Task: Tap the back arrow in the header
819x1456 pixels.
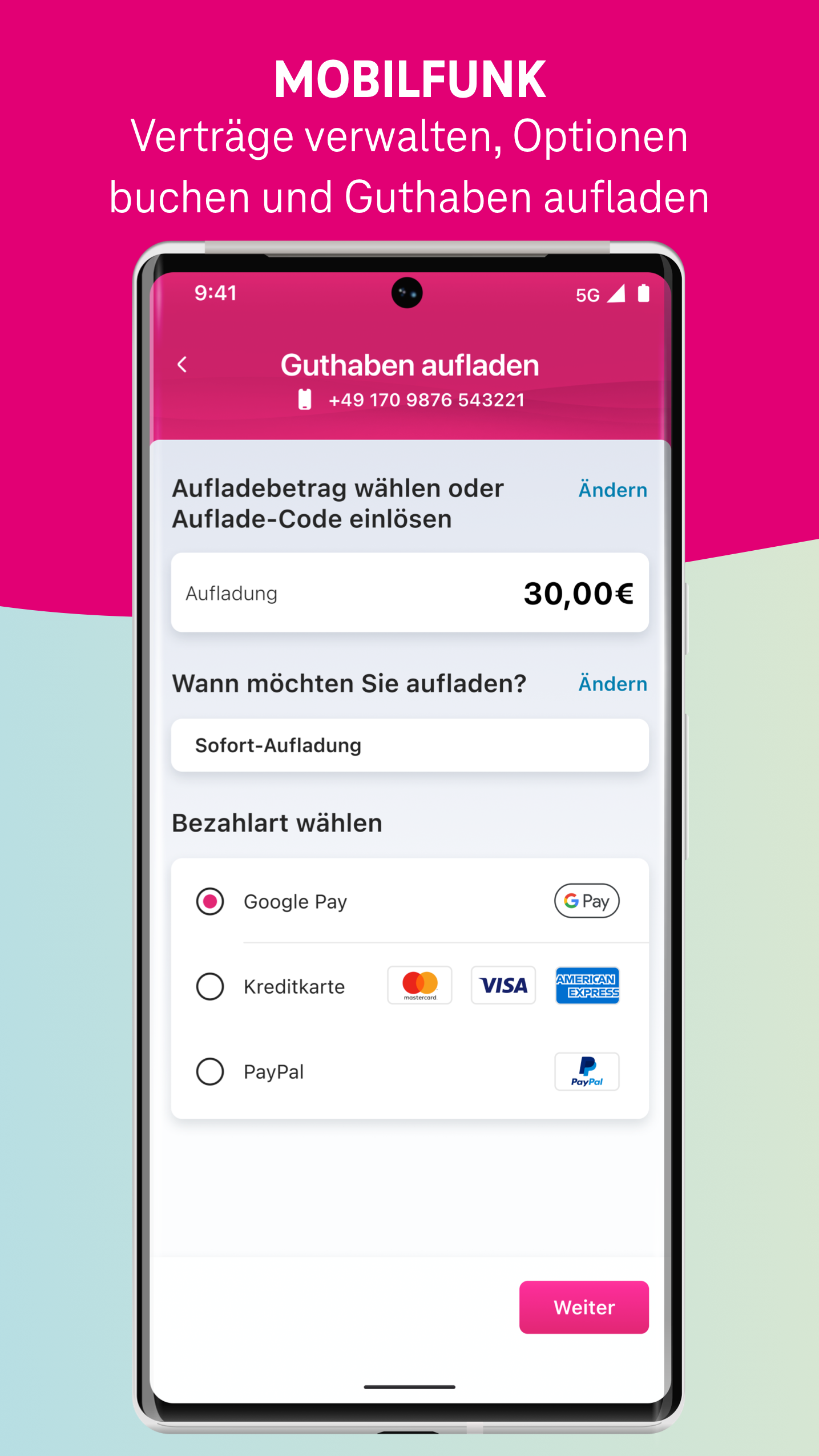Action: (182, 364)
